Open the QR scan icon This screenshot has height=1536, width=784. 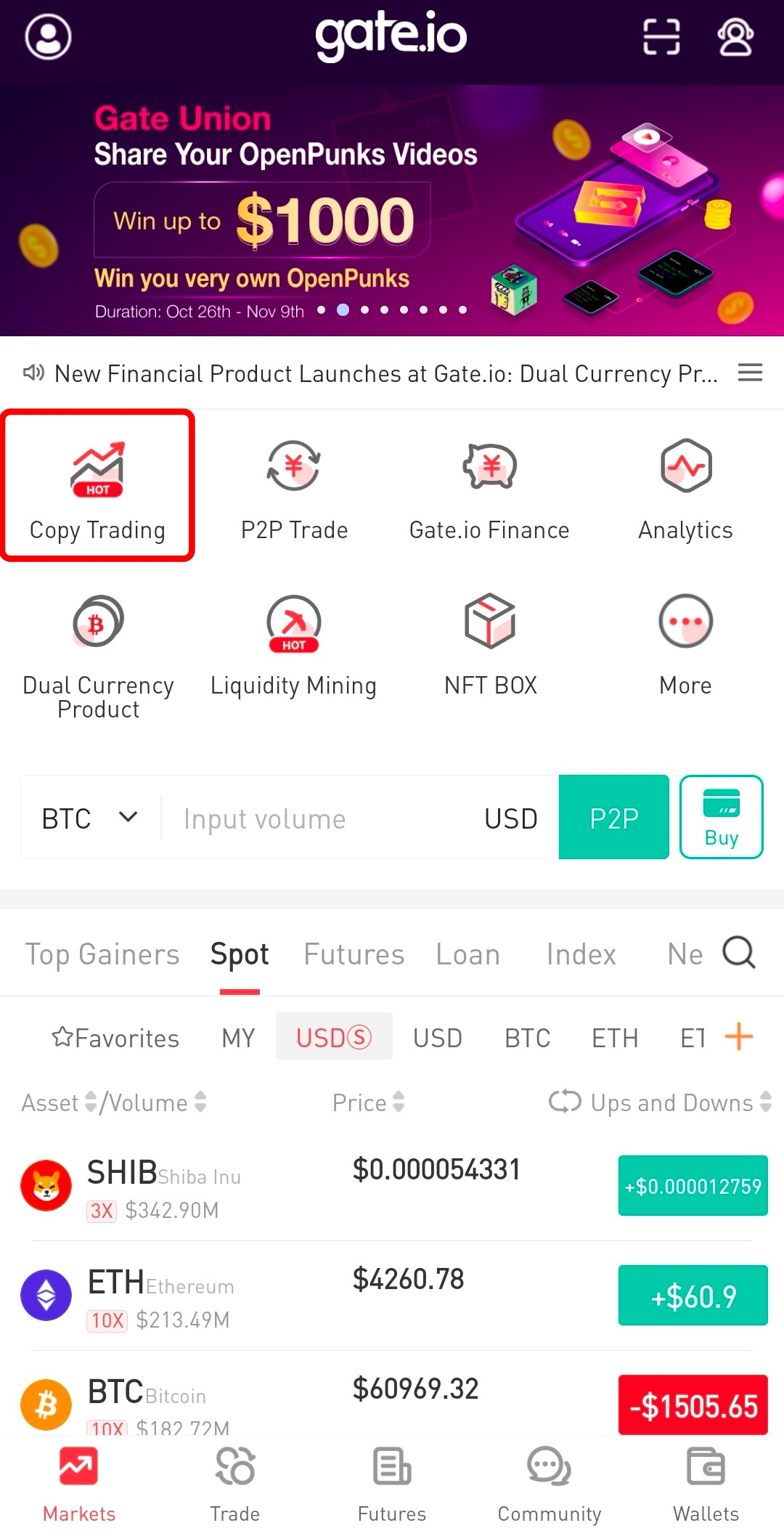661,37
